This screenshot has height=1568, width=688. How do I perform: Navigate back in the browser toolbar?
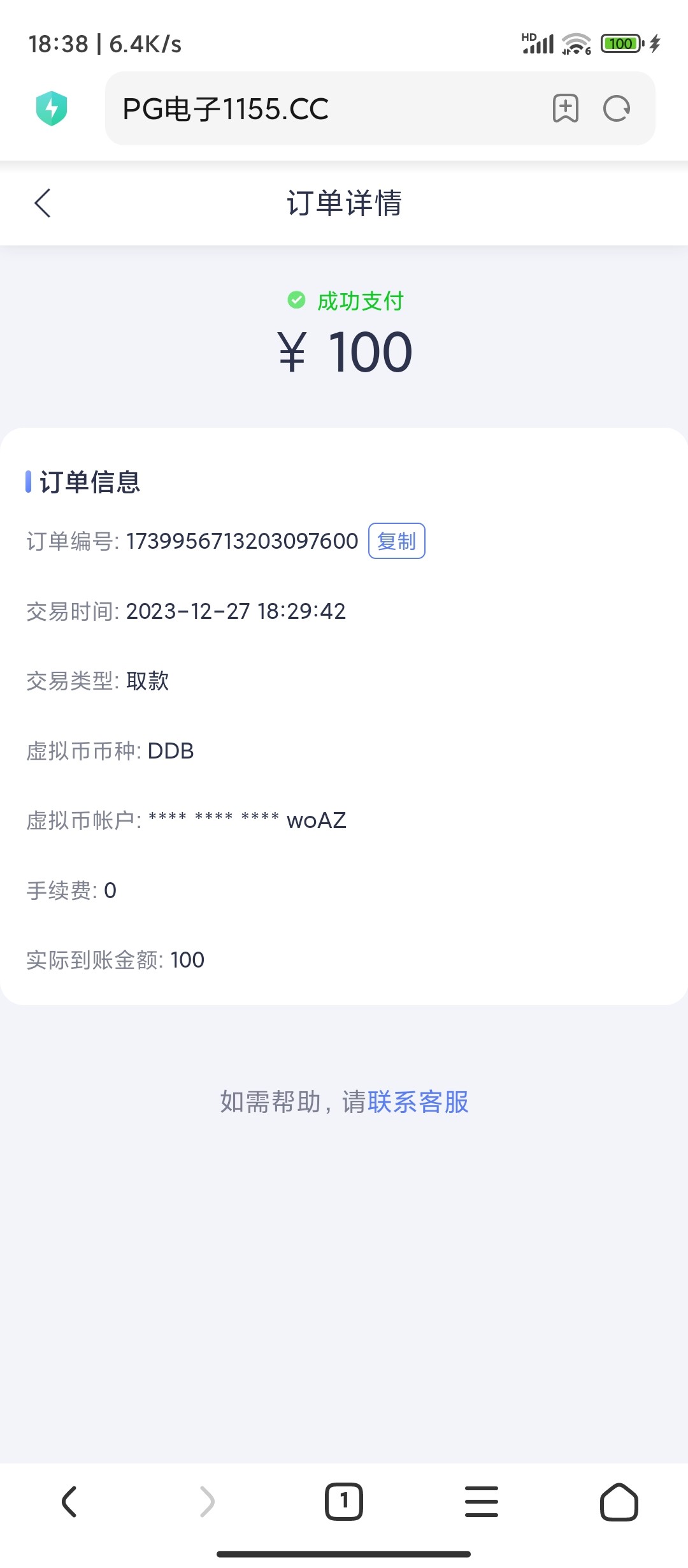(x=69, y=1502)
